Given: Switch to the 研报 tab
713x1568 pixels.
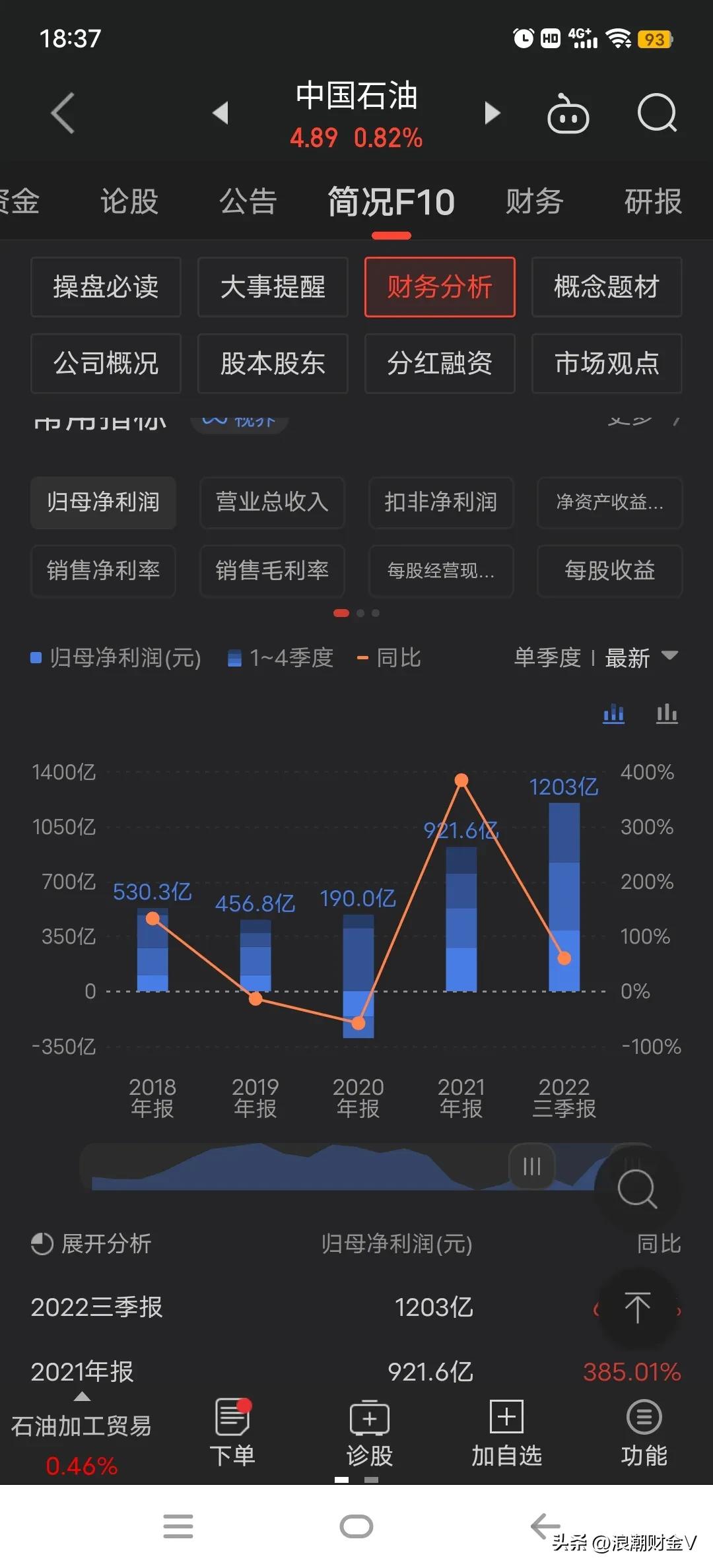Looking at the screenshot, I should 652,202.
